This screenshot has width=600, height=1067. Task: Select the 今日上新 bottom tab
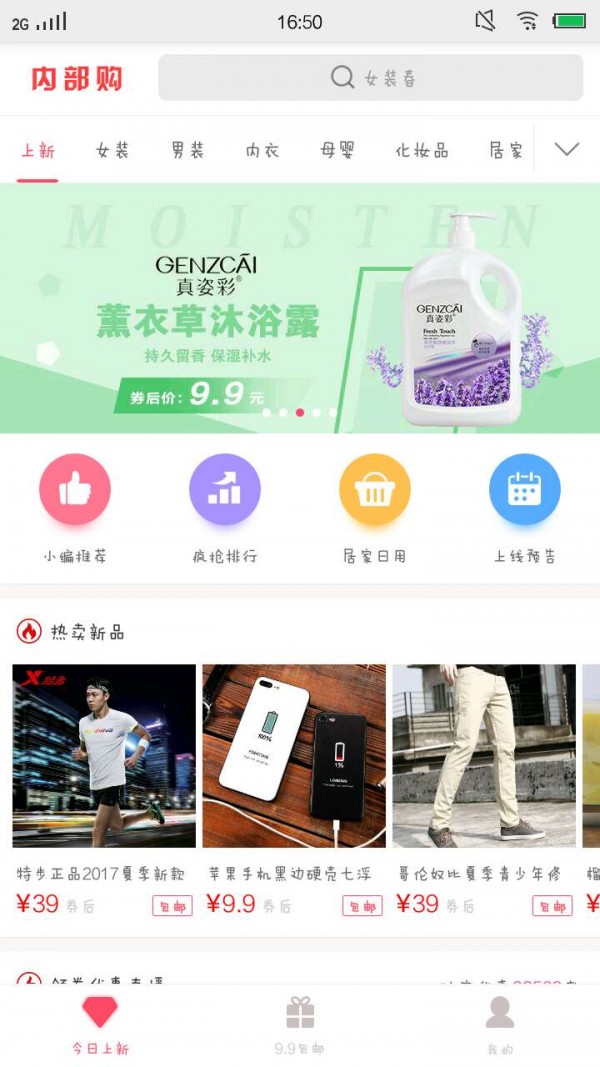[x=100, y=1024]
